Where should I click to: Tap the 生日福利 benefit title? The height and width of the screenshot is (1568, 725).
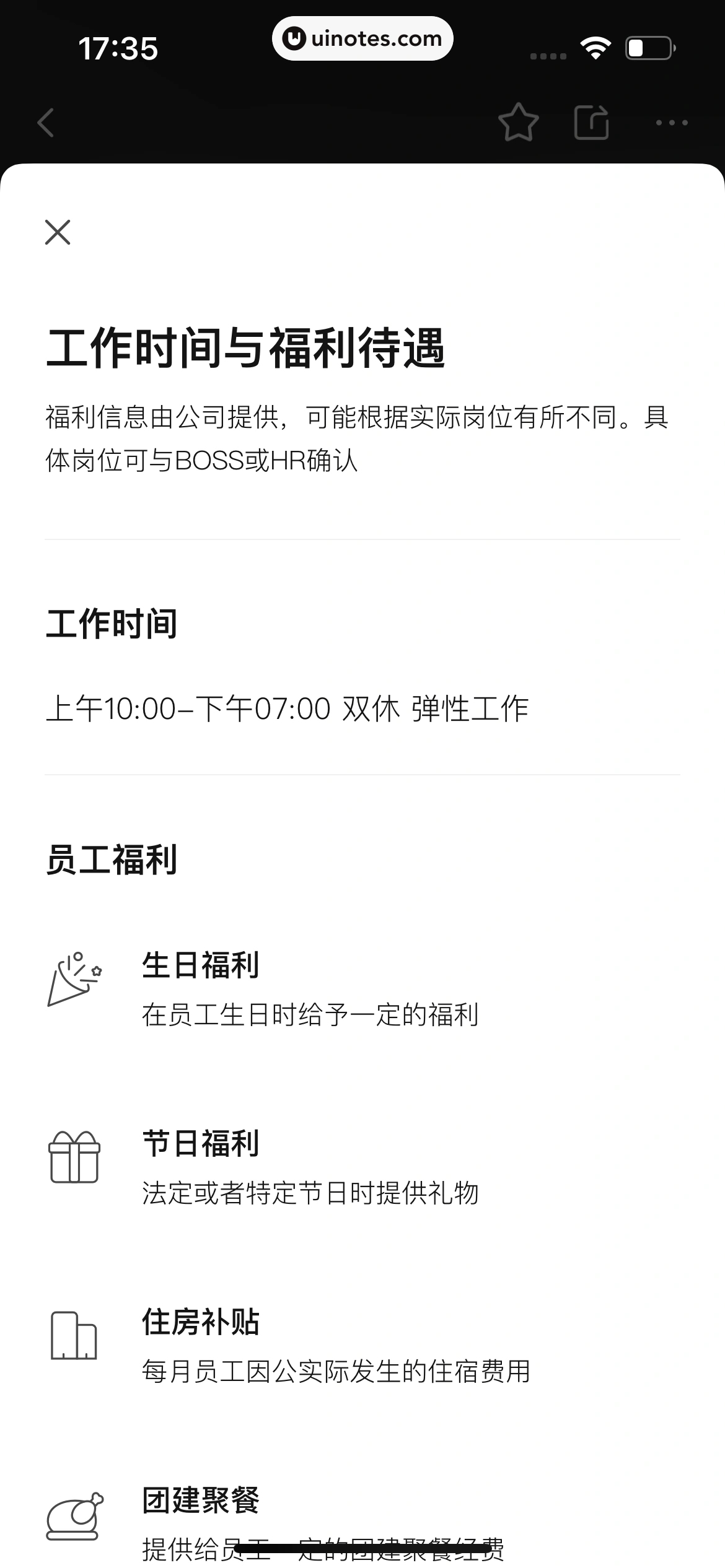coord(200,964)
